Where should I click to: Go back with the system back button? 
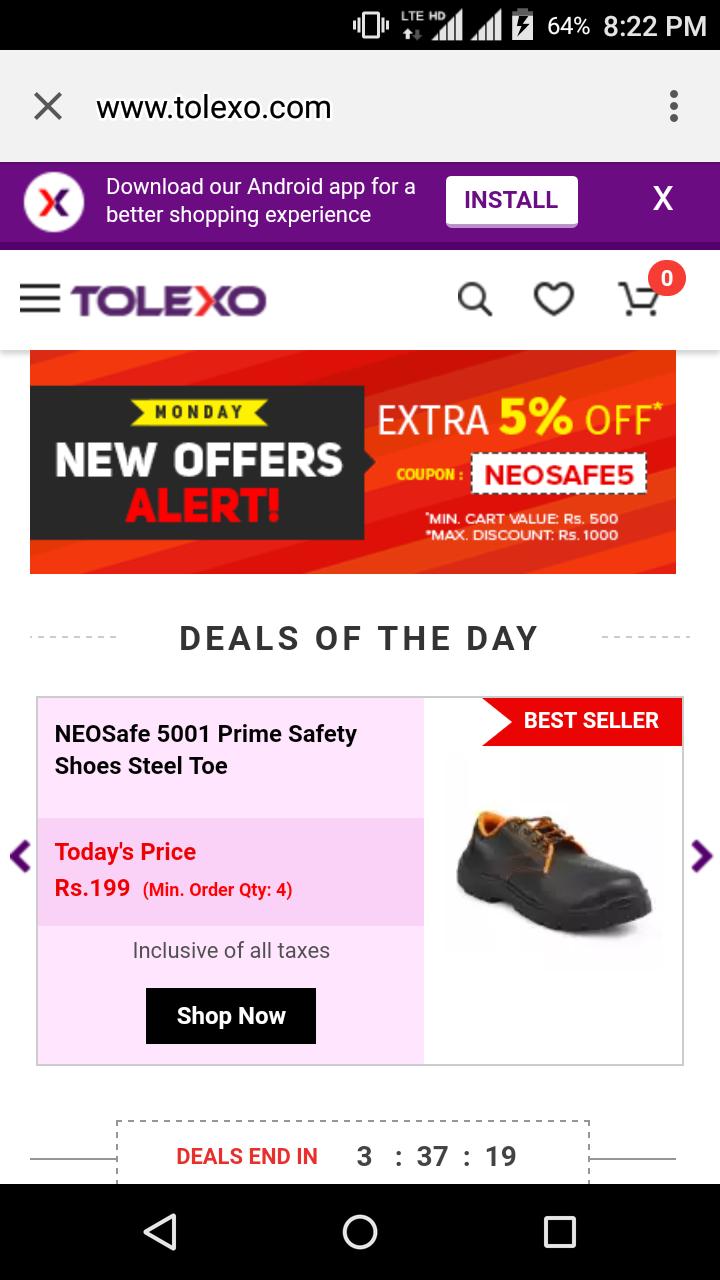[160, 1232]
